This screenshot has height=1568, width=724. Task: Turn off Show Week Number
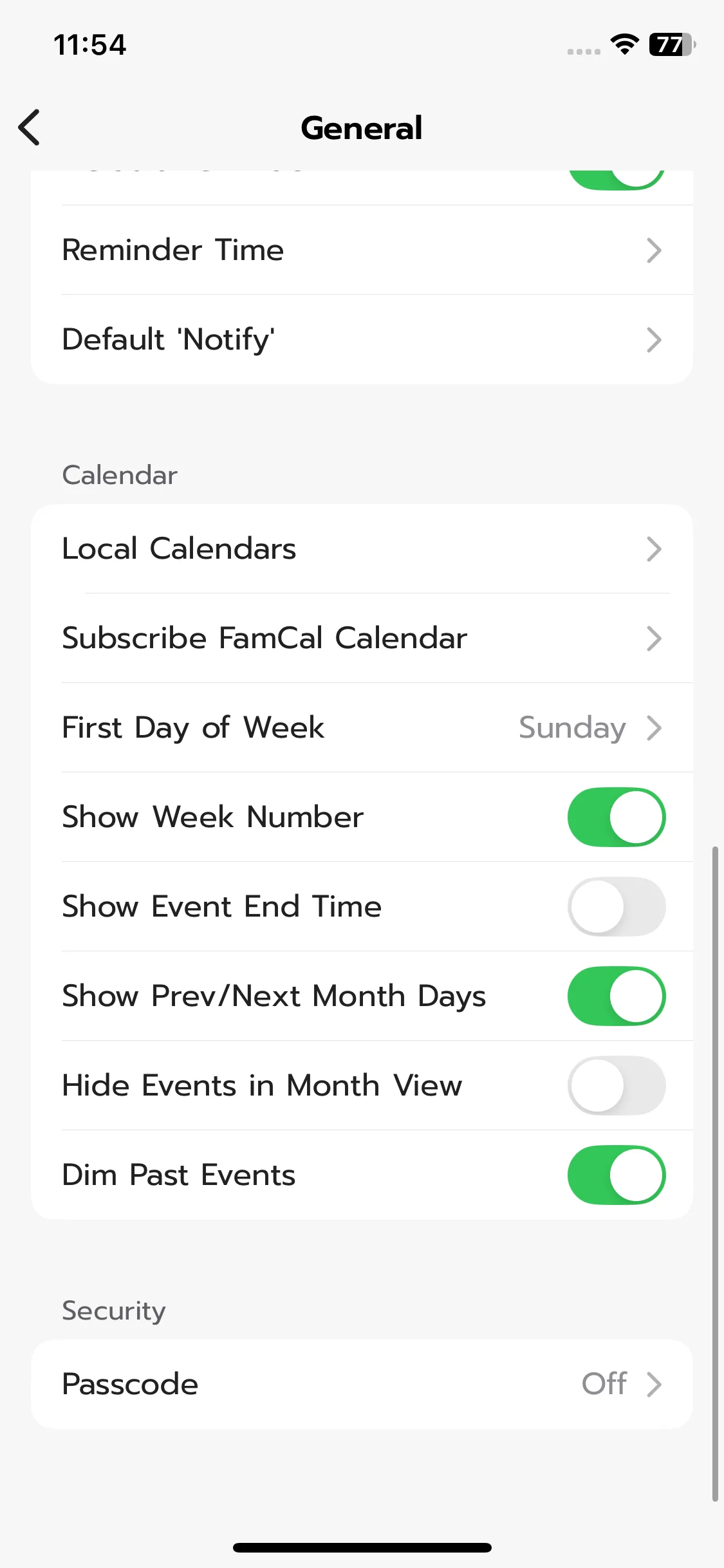click(x=616, y=817)
